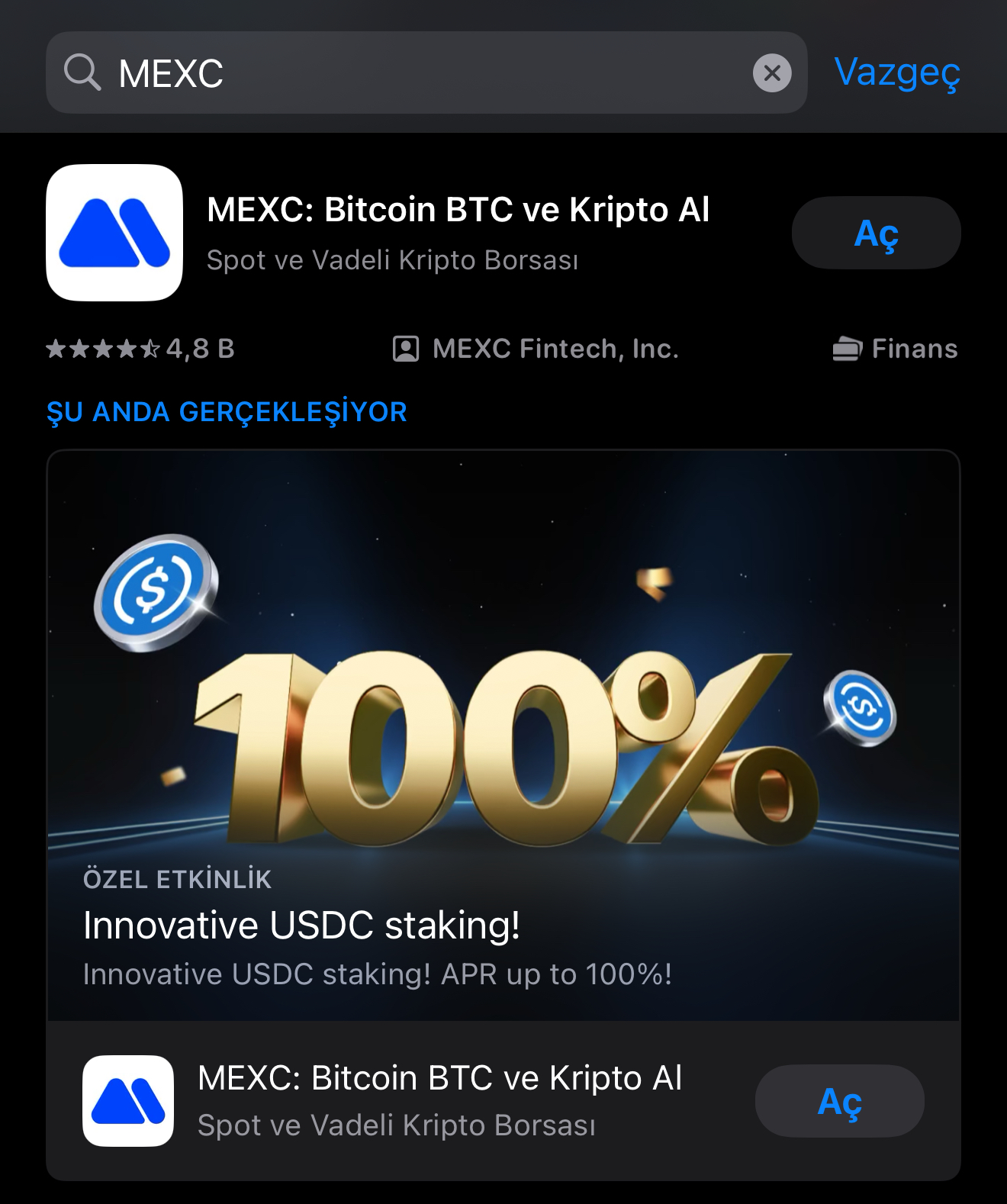Screen dimensions: 1007x1204
Task: Open Innovative USDC staking event card
Action: [504, 732]
